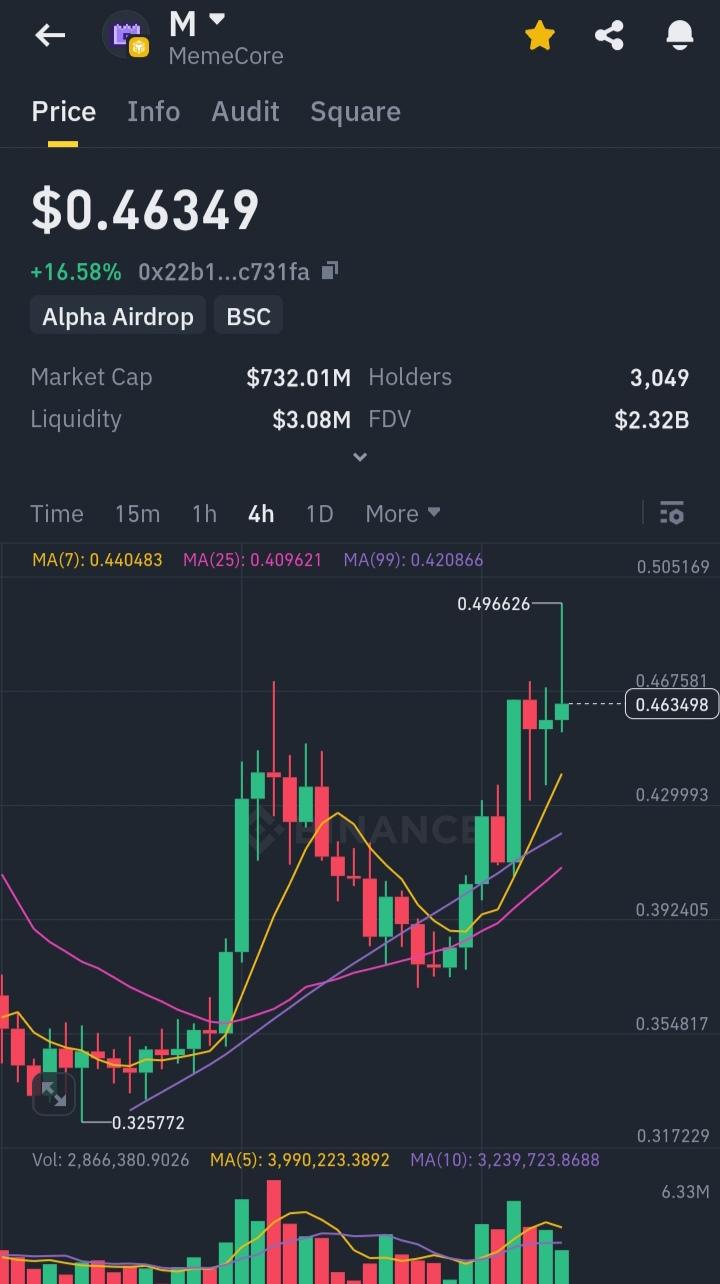Select the Time chart view
This screenshot has width=720, height=1284.
click(57, 514)
